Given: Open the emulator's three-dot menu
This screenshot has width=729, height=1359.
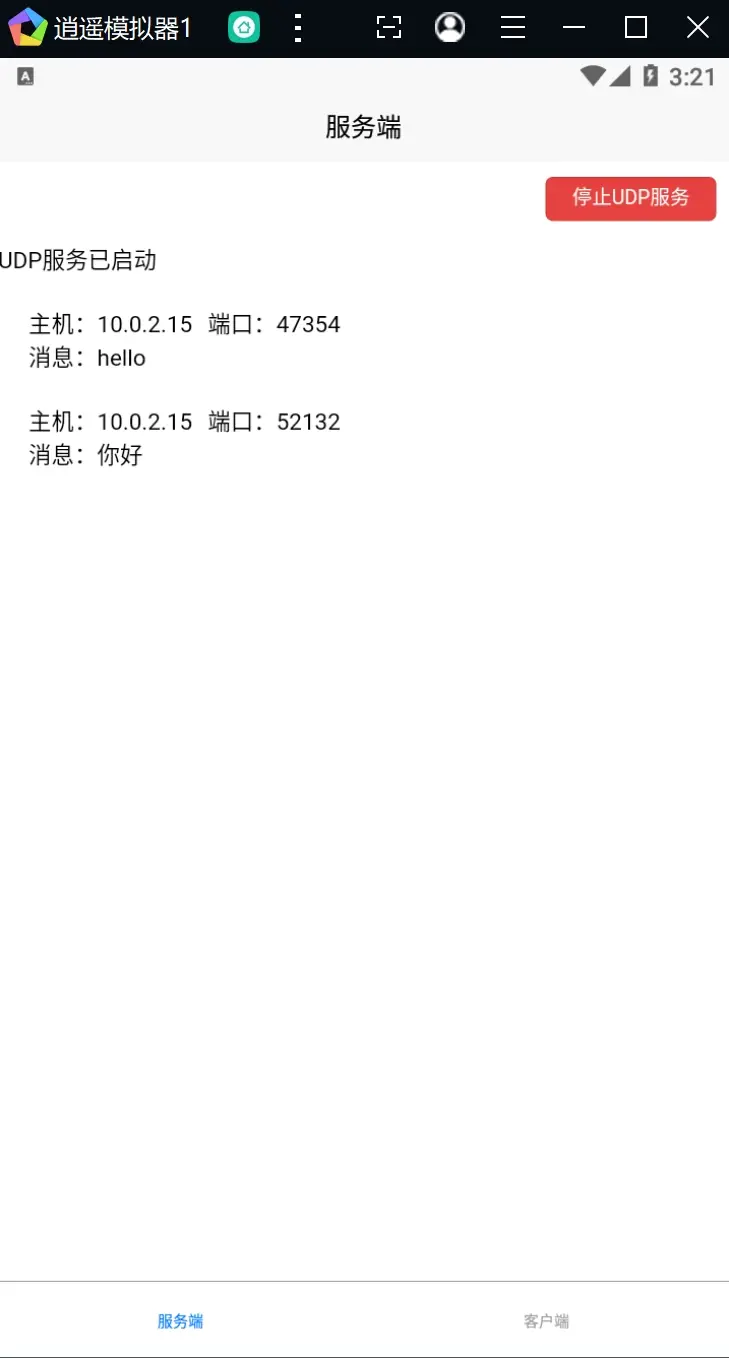Looking at the screenshot, I should 298,28.
